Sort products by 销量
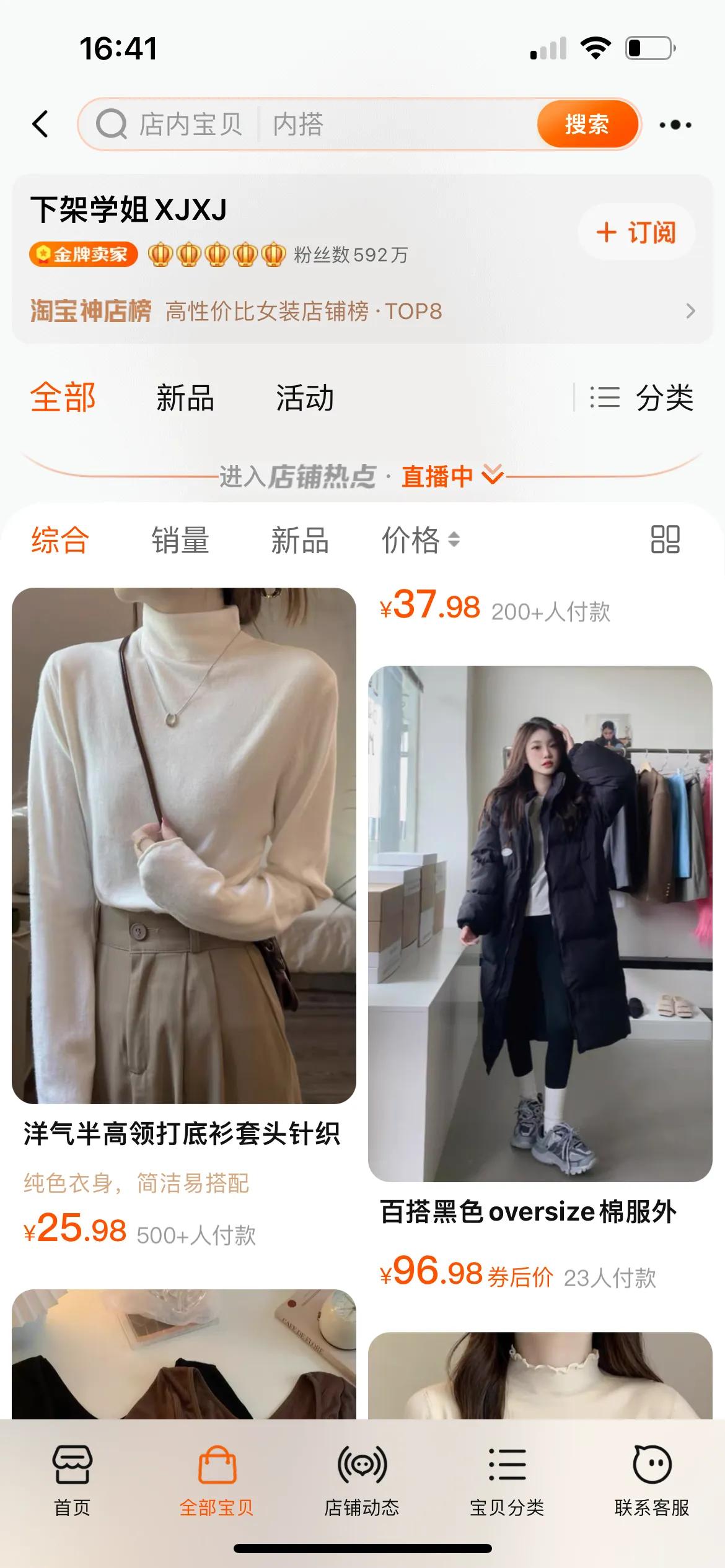 (180, 540)
